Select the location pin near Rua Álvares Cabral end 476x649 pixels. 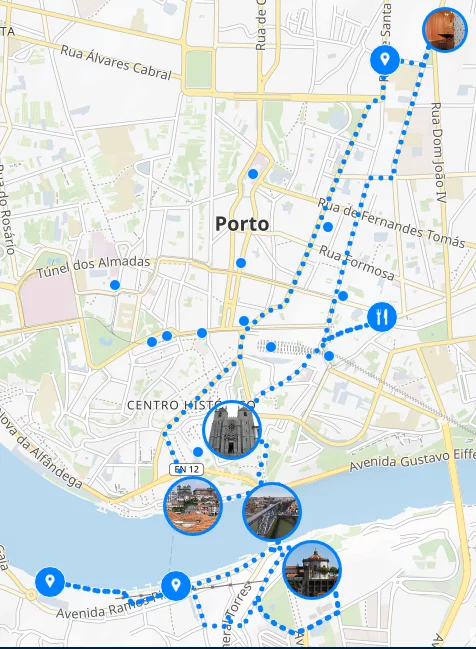point(385,60)
